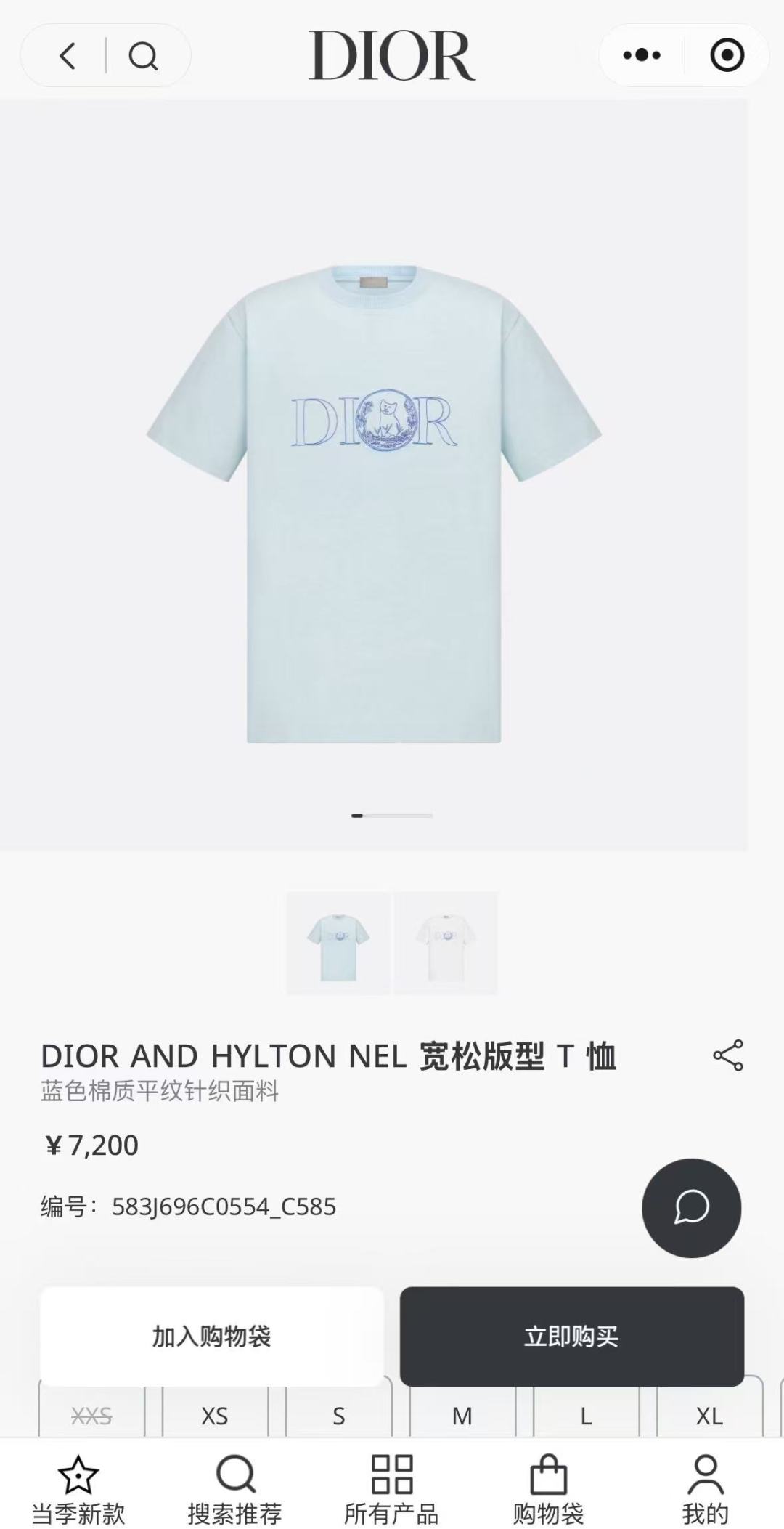
Task: Switch to the 所有产品 tab
Action: (x=391, y=1489)
